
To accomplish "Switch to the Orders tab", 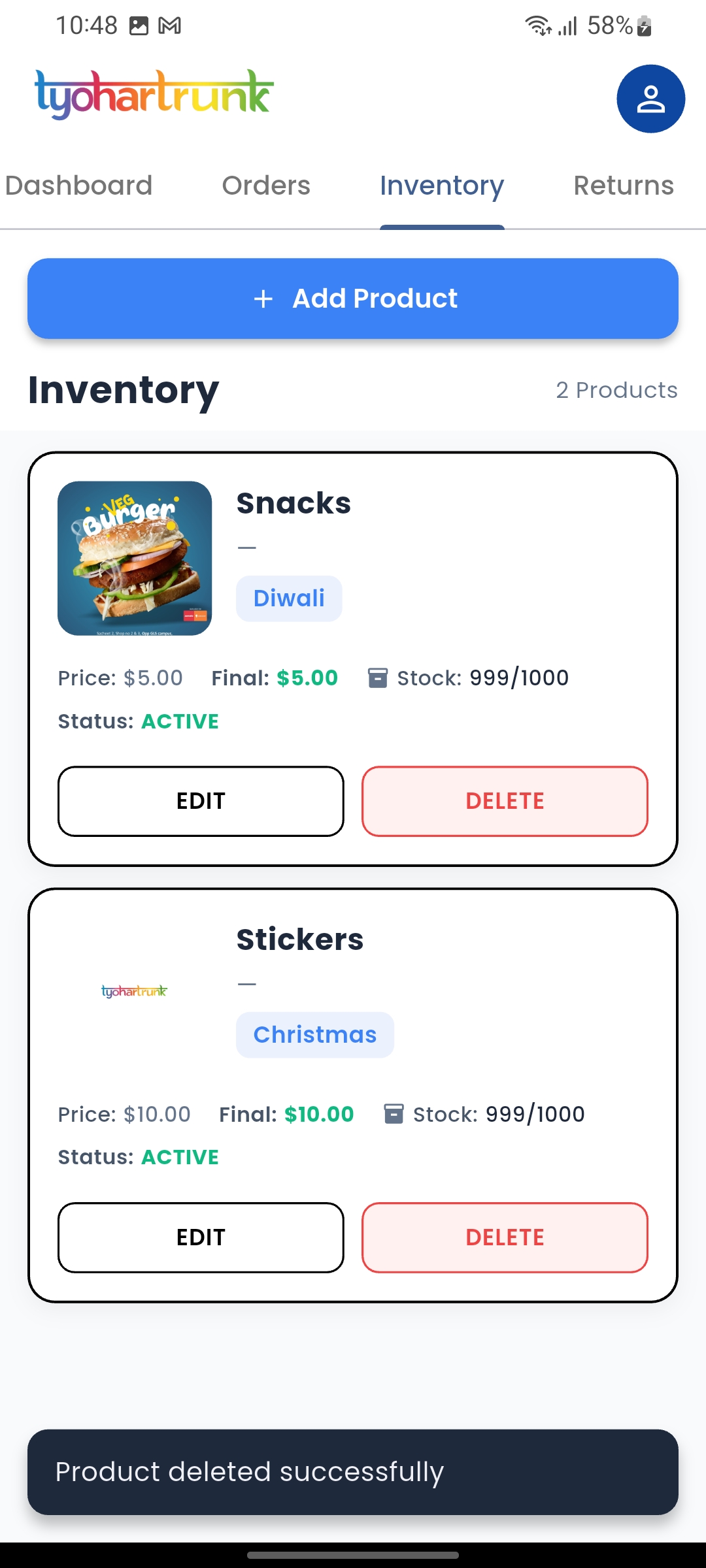I will [265, 185].
